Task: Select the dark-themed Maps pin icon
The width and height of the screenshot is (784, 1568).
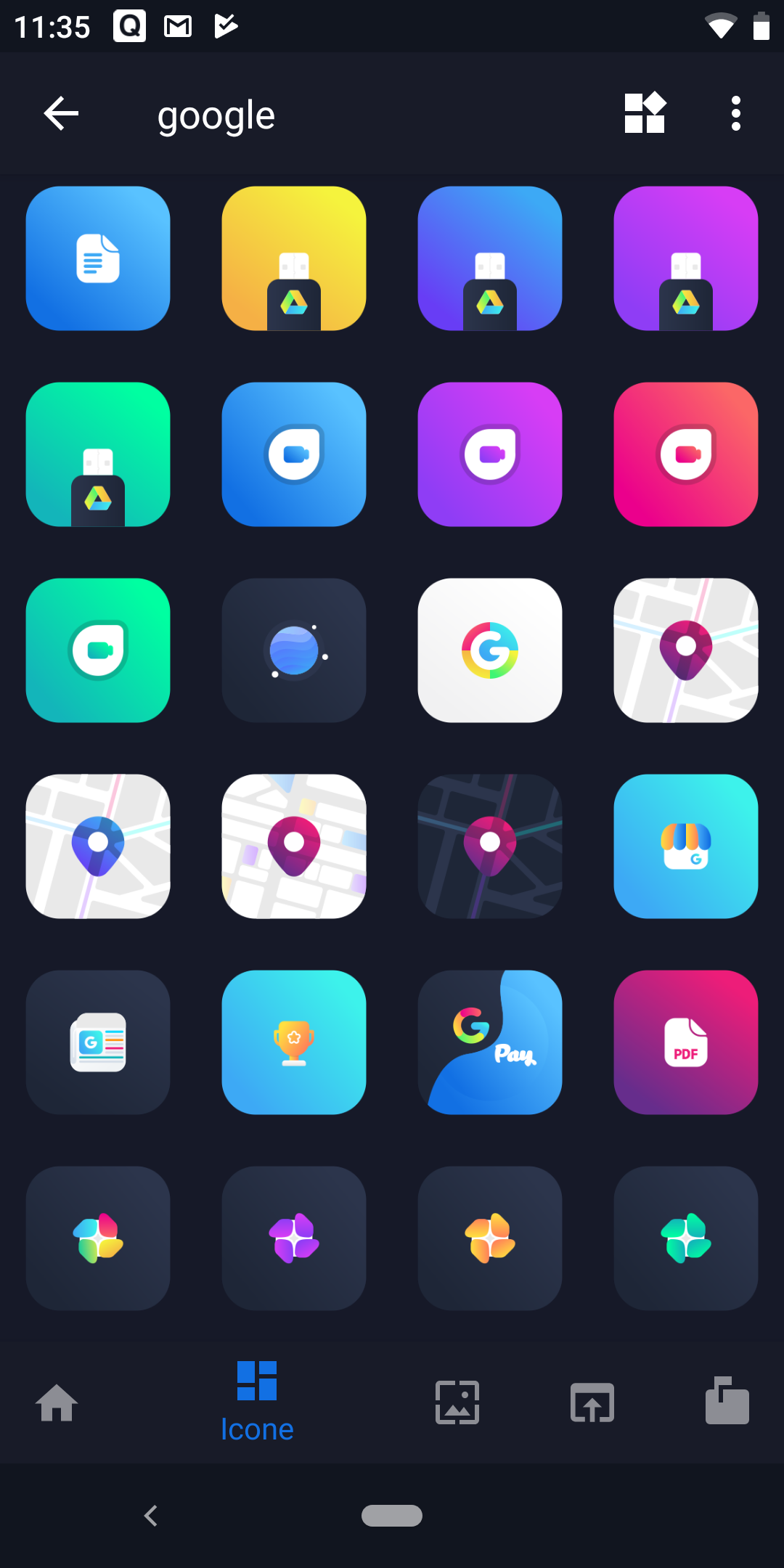Action: coord(490,846)
